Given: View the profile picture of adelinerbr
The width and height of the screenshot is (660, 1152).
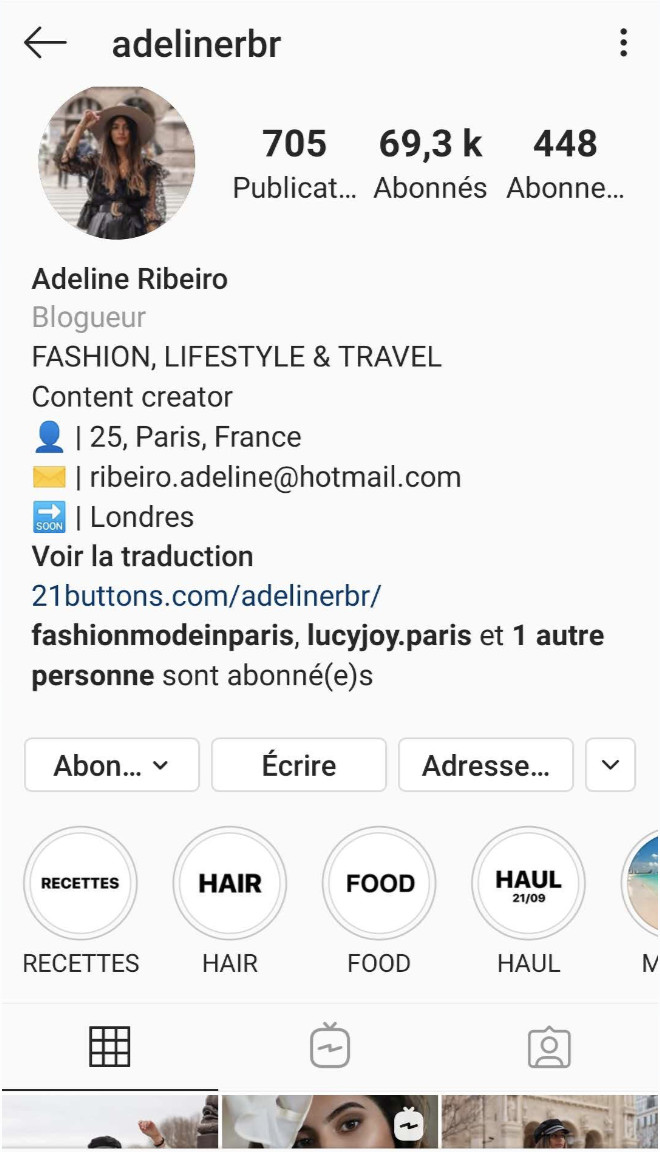Looking at the screenshot, I should pyautogui.click(x=117, y=162).
